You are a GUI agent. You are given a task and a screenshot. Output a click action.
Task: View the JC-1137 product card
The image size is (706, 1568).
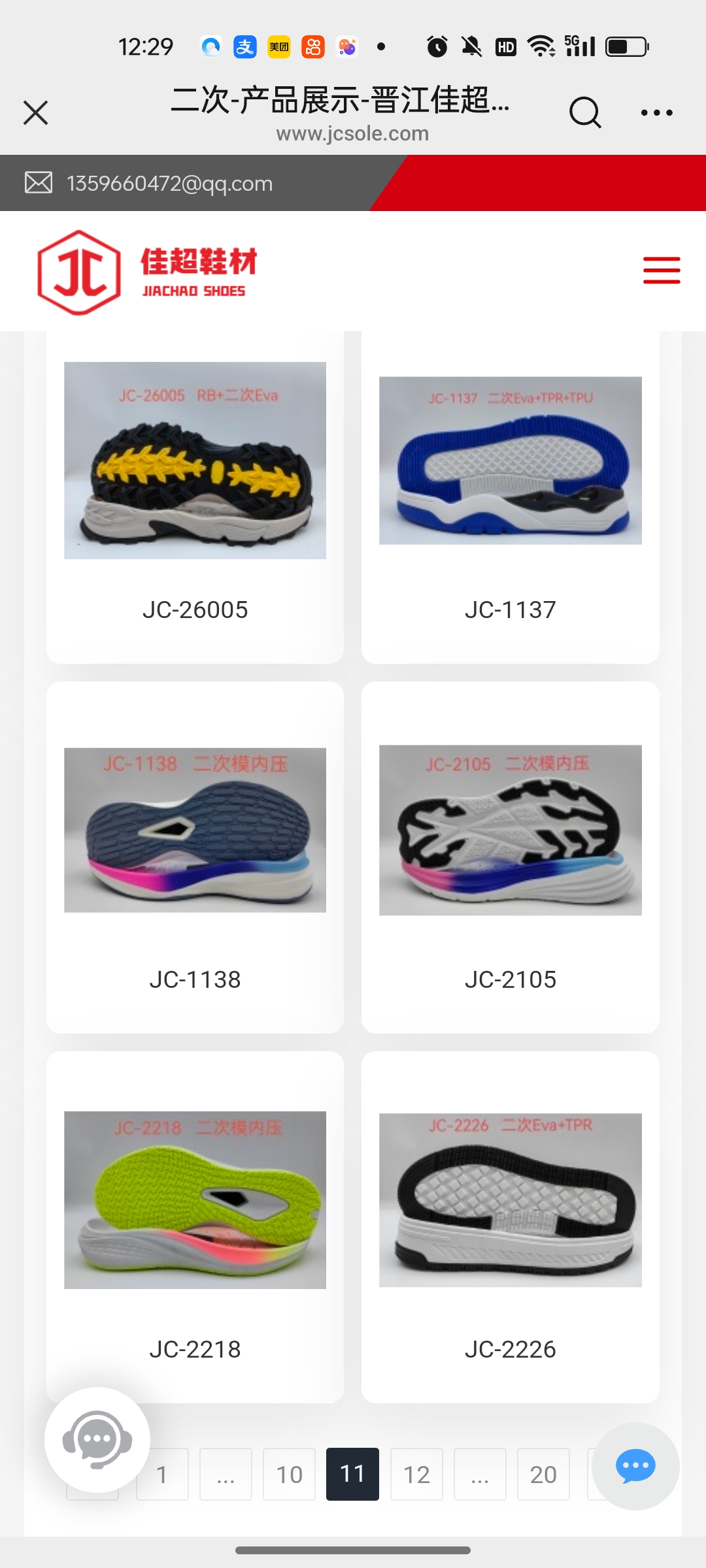510,497
